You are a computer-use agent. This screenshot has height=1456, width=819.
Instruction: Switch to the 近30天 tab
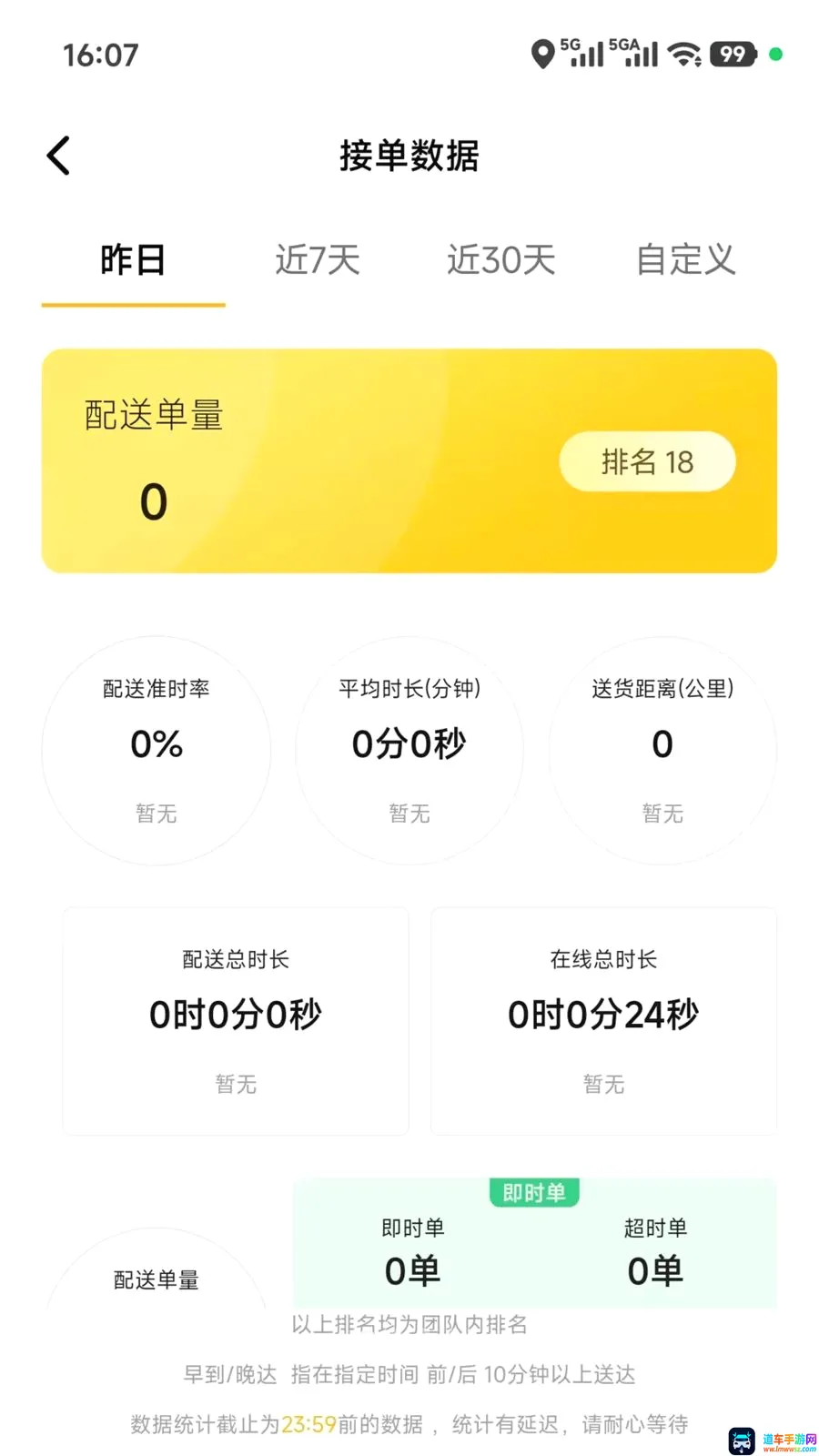[500, 260]
